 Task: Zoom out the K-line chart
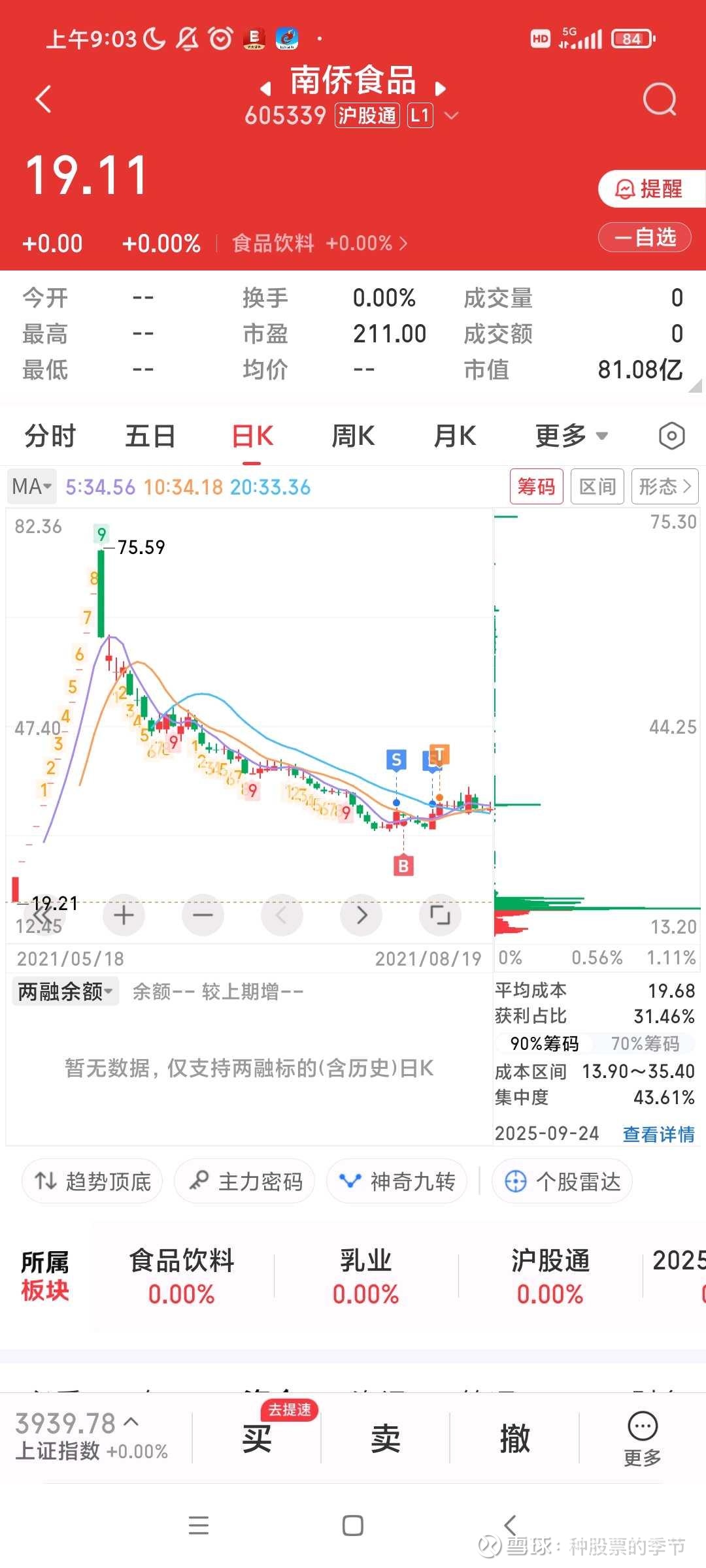pos(203,915)
